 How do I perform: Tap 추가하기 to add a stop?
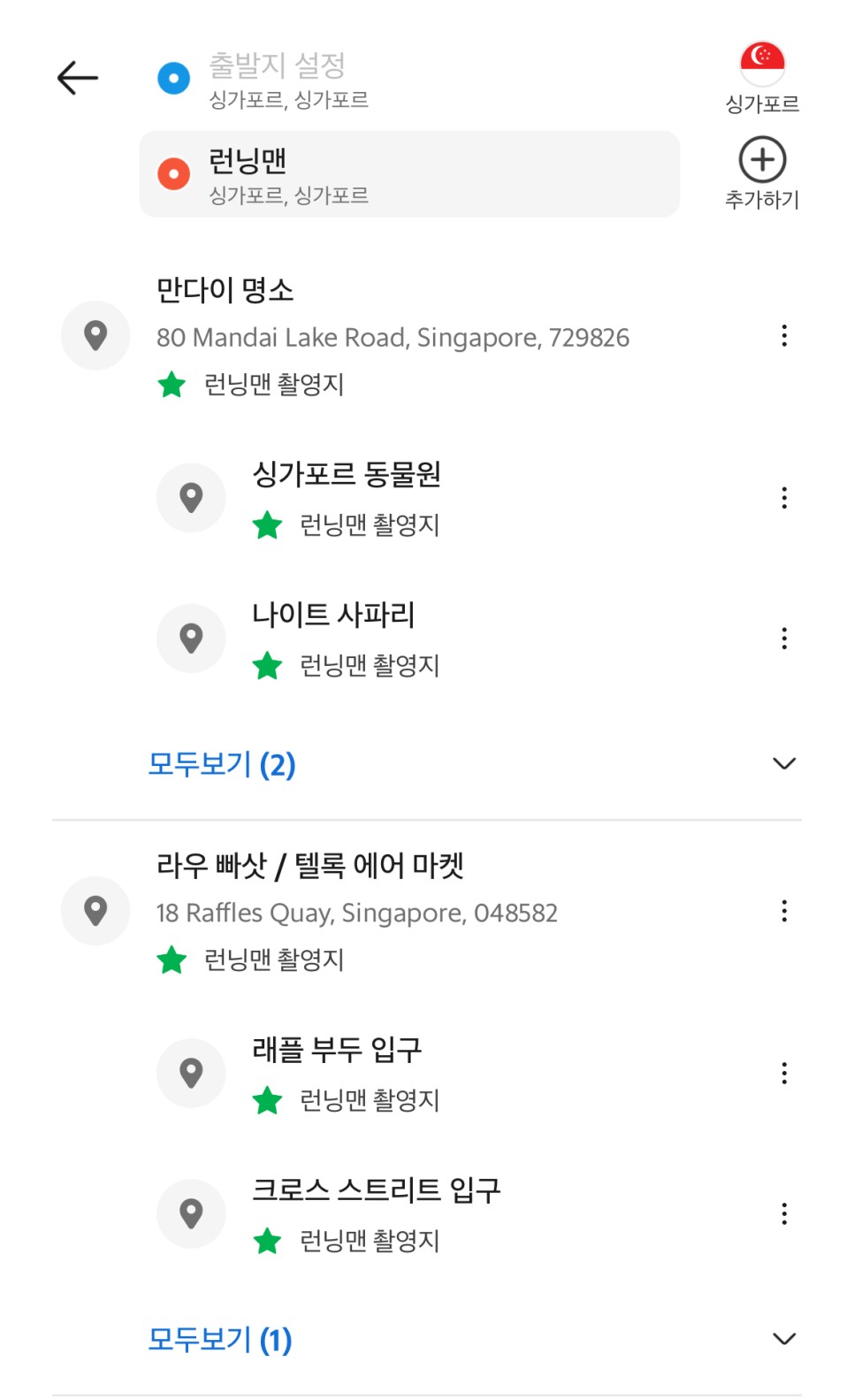pyautogui.click(x=762, y=173)
